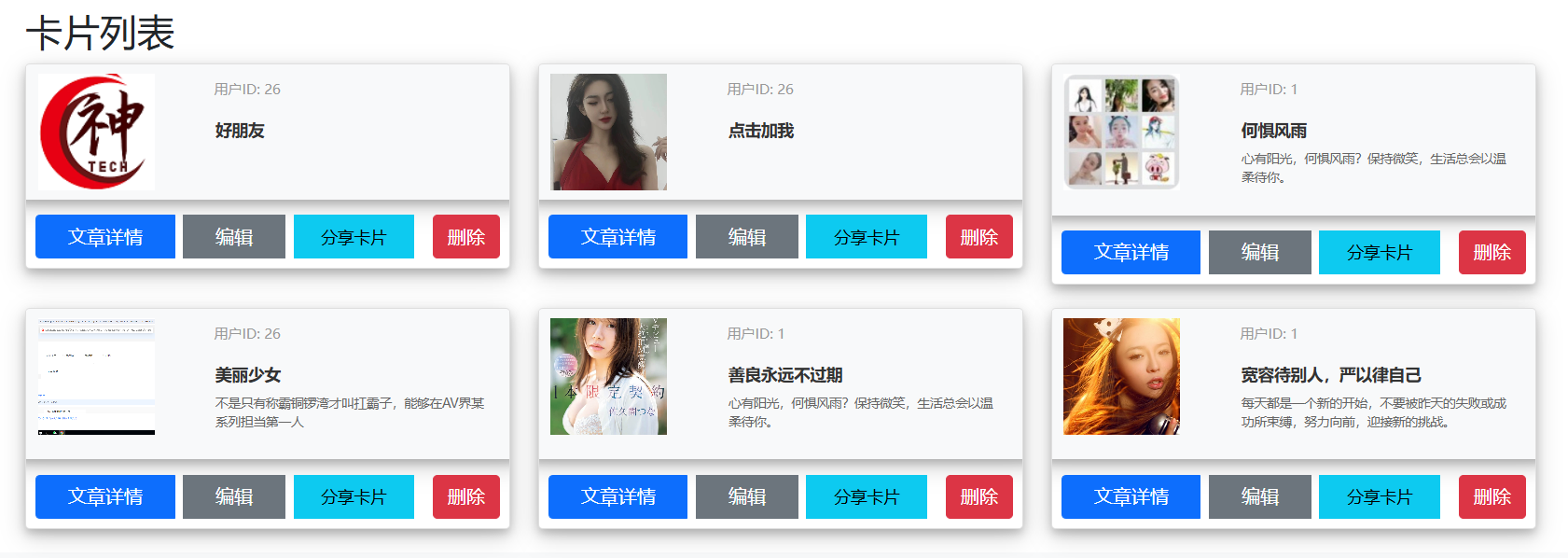Tap 分享卡片 on the 点击加我 card
Screen dimensions: 1568x558
coord(867,236)
